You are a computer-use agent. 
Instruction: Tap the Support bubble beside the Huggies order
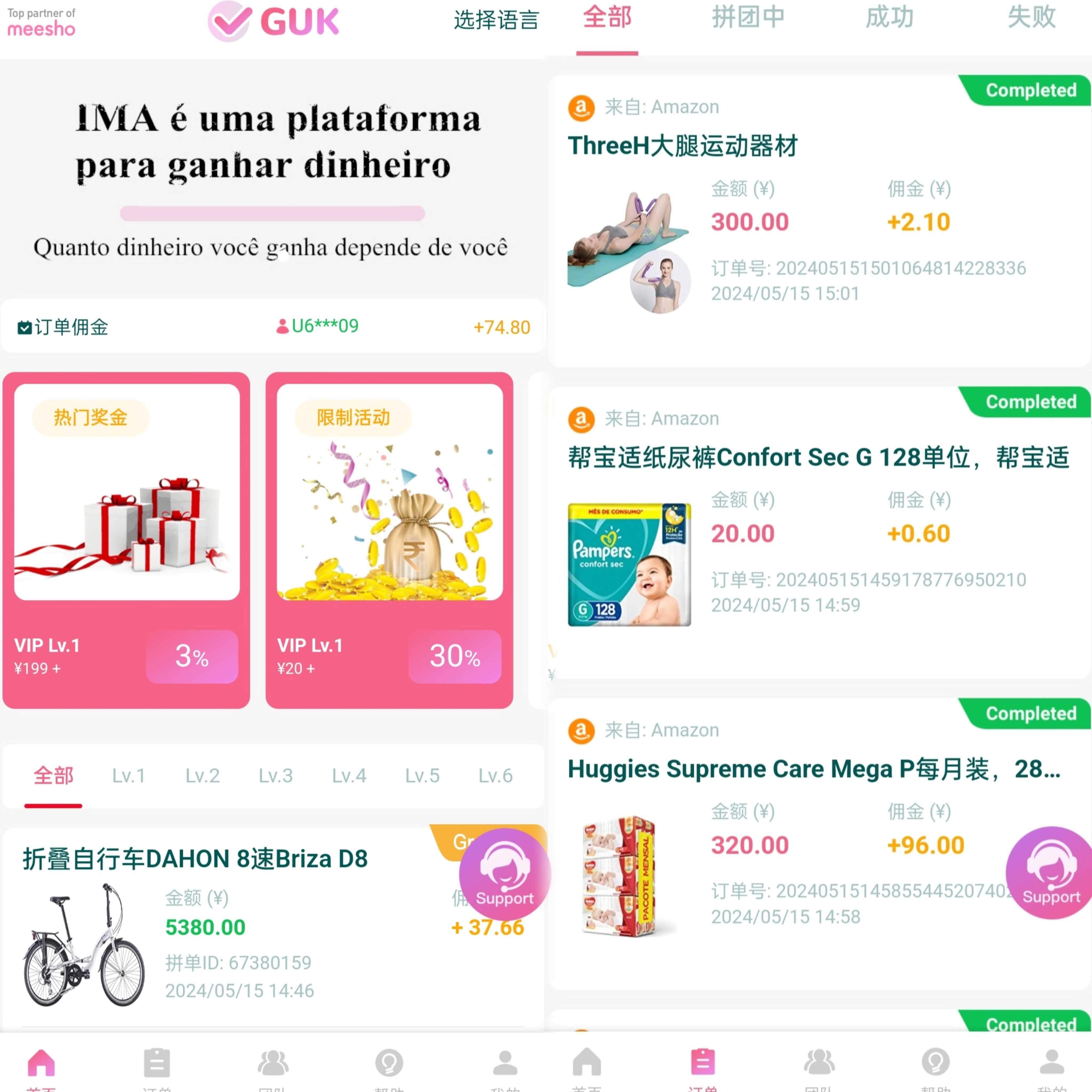point(1050,873)
